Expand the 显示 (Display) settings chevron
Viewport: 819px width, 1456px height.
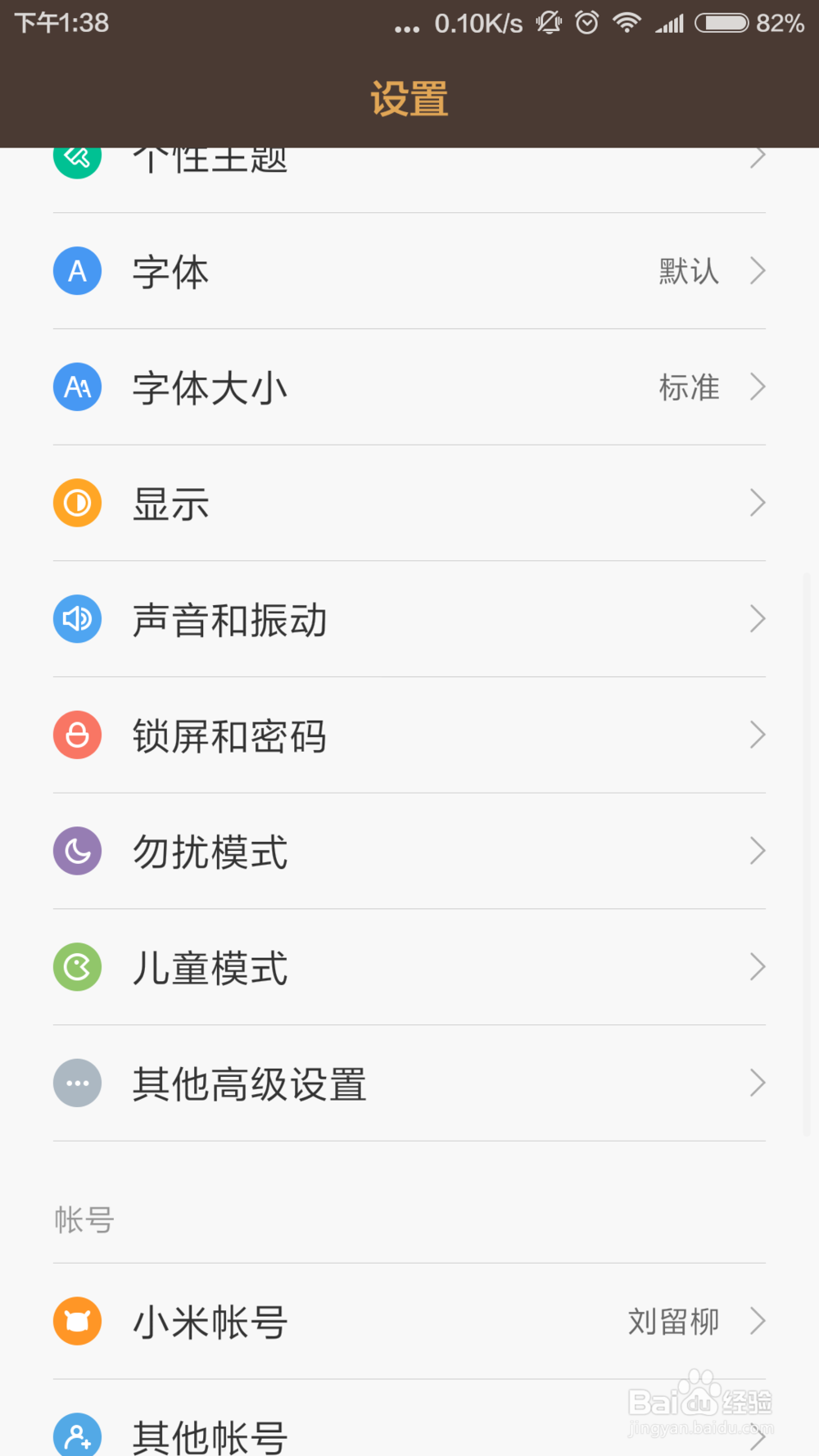[x=758, y=502]
